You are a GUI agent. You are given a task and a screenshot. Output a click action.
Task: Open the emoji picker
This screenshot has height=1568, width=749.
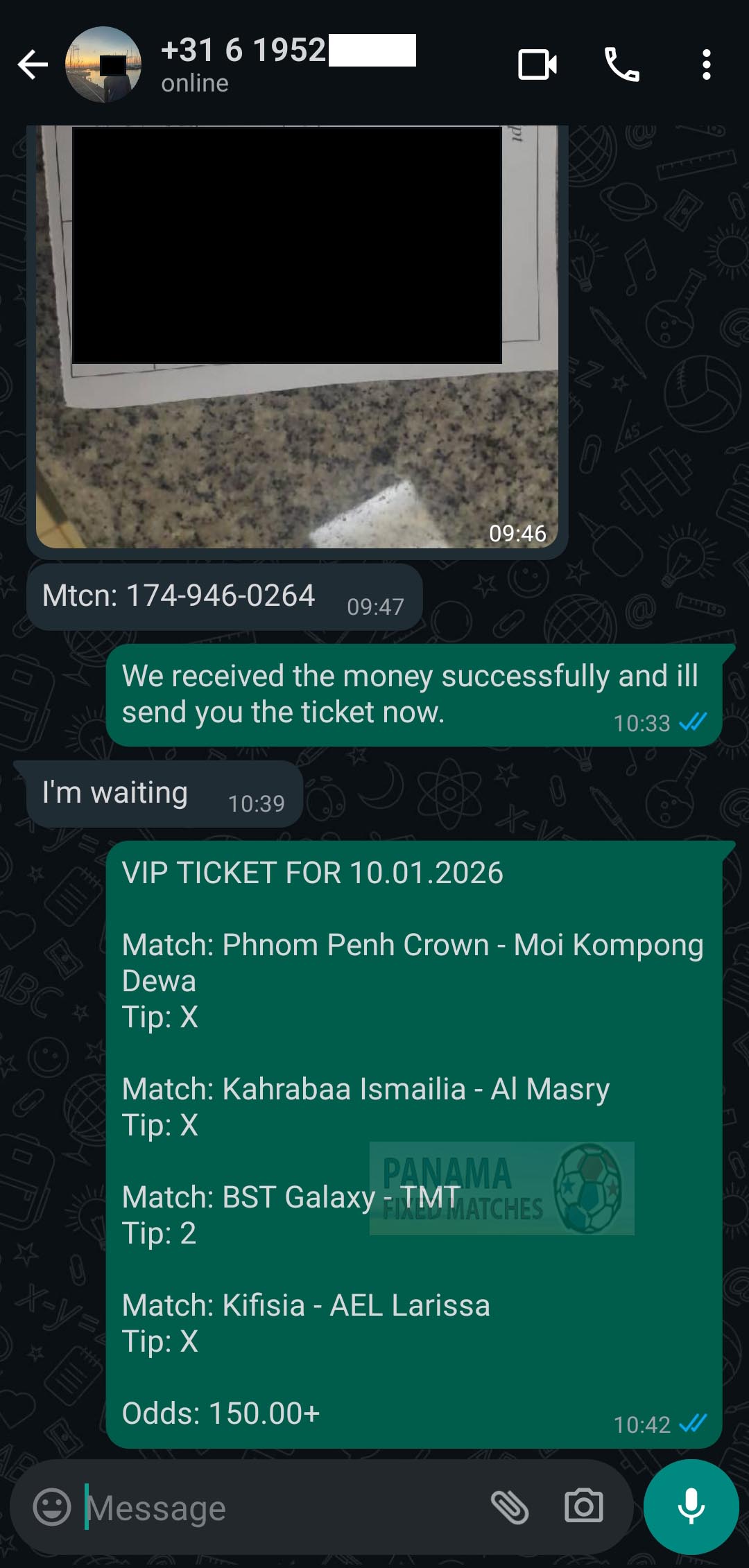pos(52,1507)
